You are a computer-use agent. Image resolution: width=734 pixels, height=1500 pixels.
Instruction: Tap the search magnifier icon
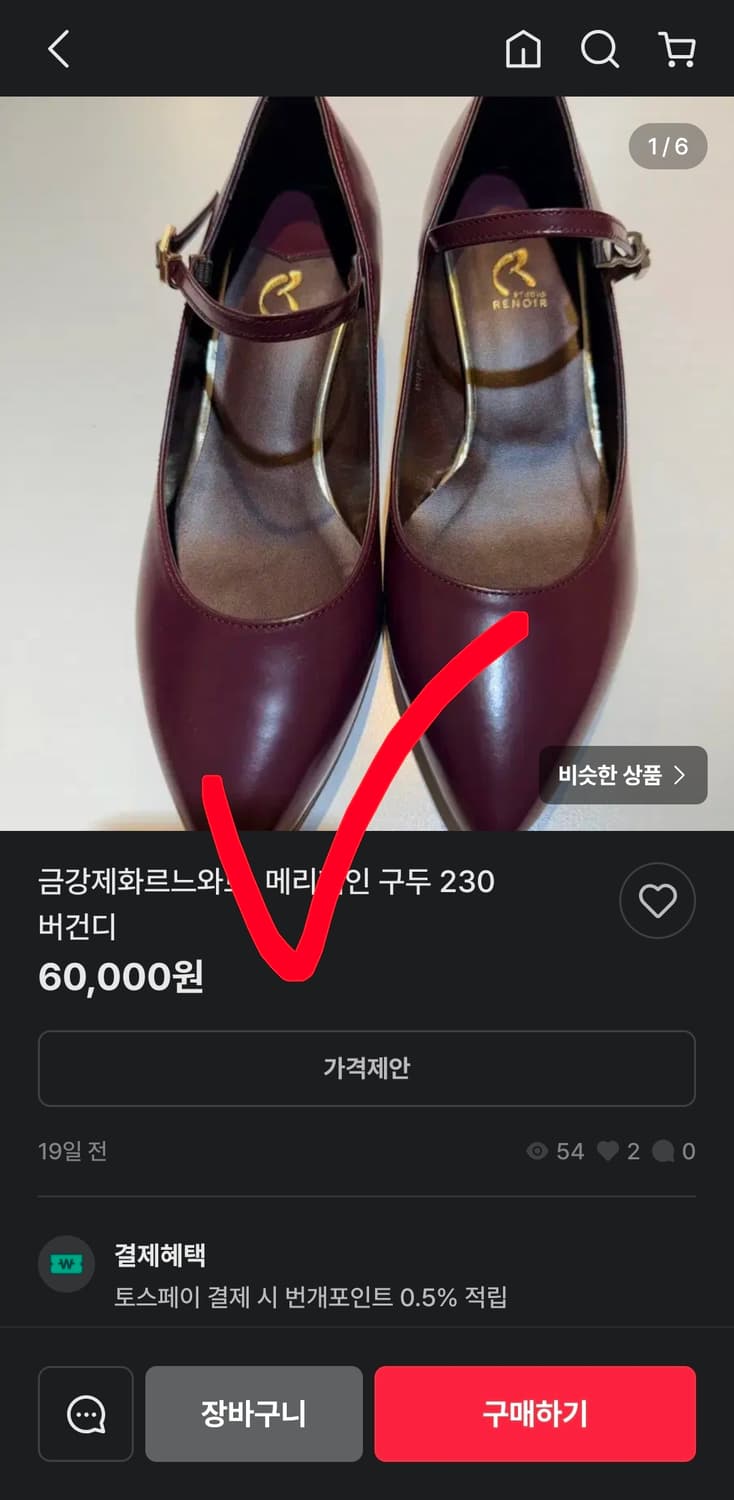tap(599, 48)
